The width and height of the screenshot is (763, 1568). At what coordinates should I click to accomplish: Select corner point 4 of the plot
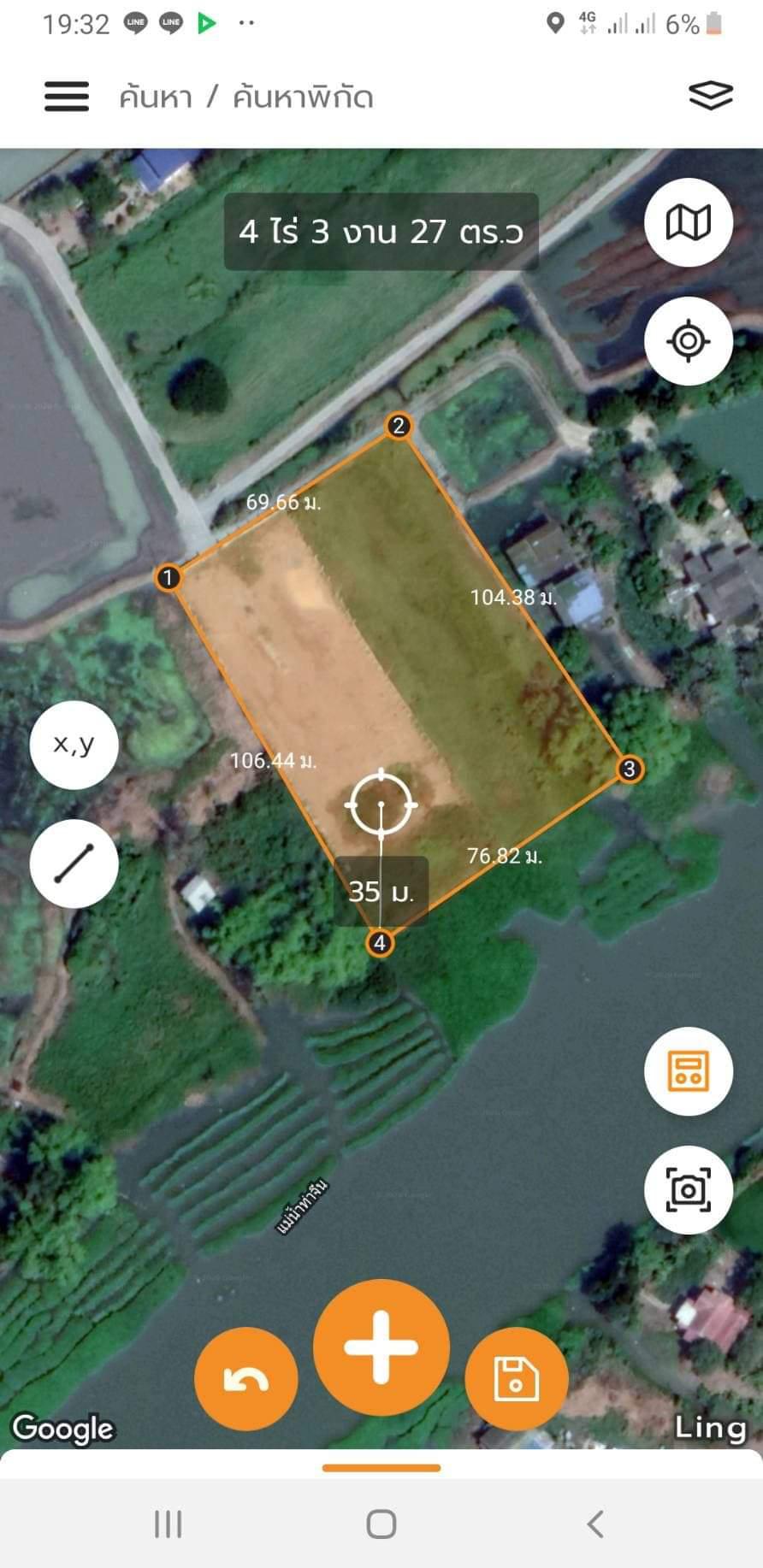coord(380,943)
